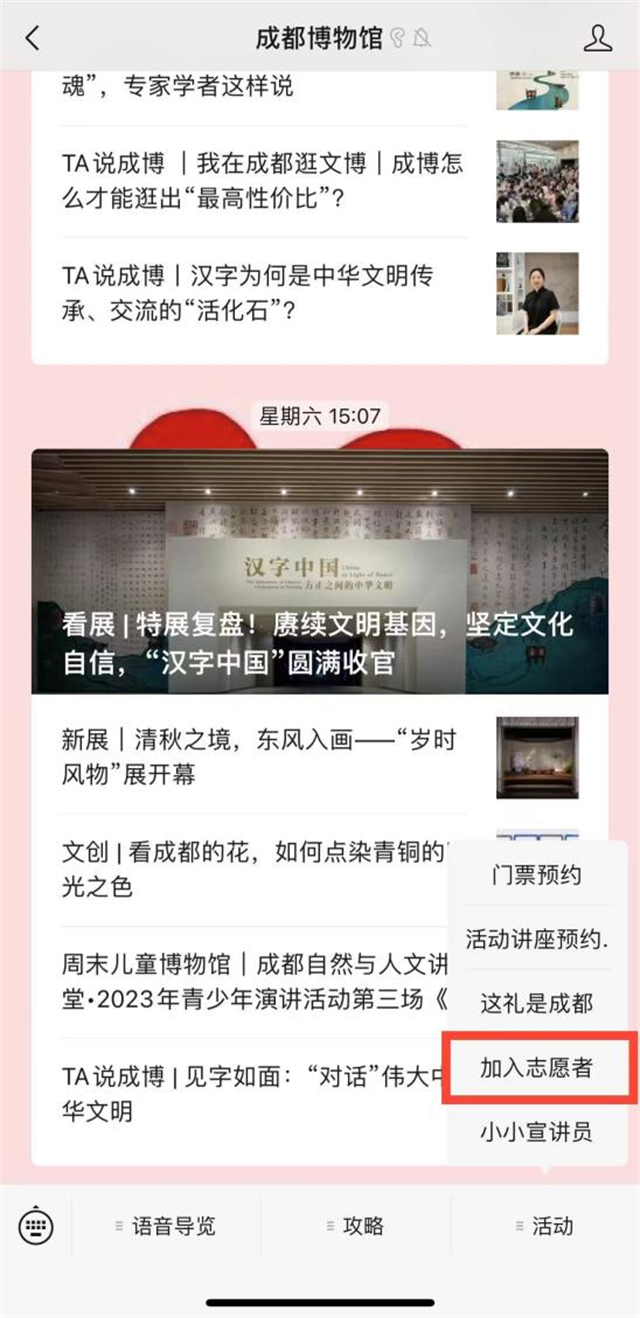Choose 活动讲座预约 in the popup menu
The height and width of the screenshot is (1318, 640).
tap(537, 939)
